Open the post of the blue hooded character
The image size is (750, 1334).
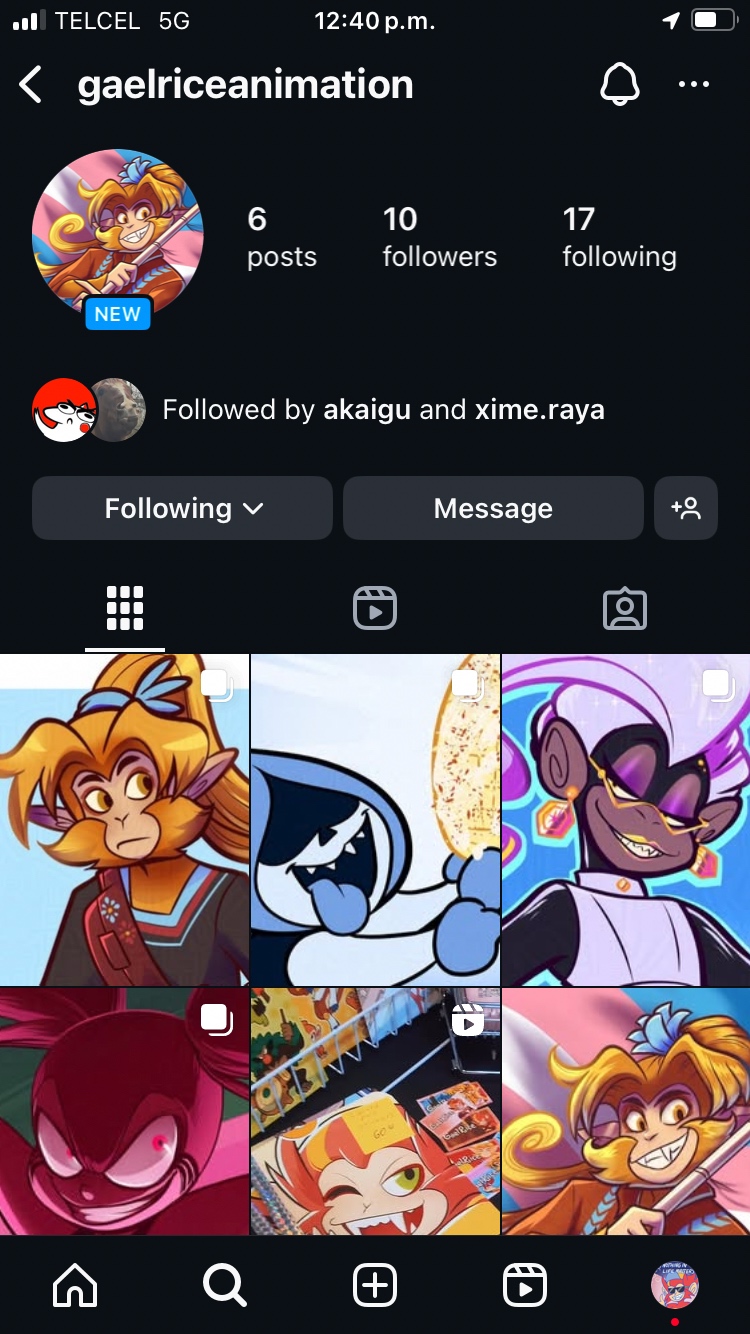375,820
